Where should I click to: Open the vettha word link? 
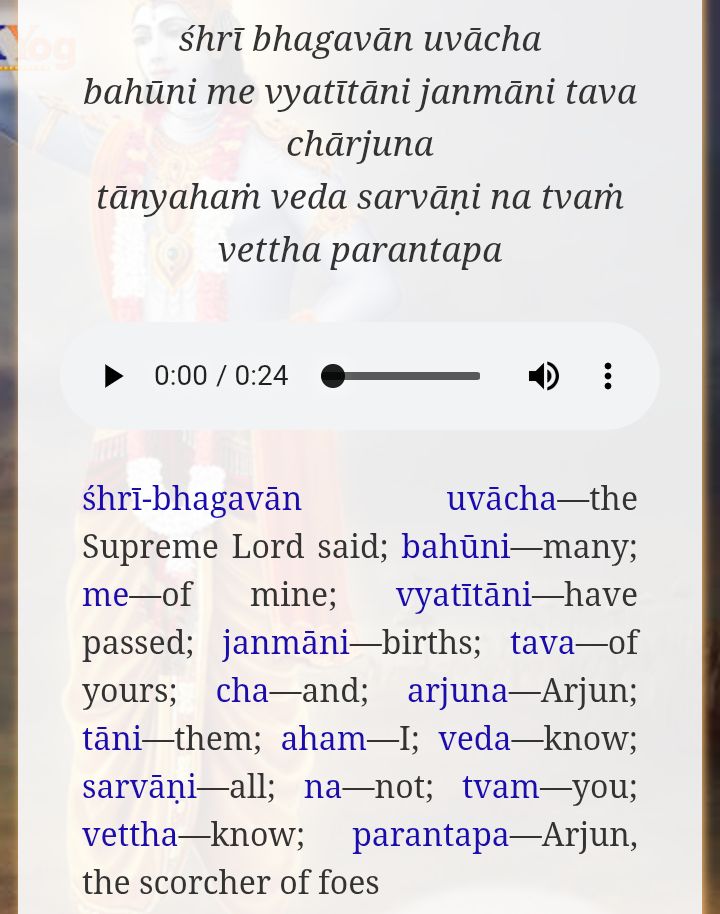click(130, 834)
